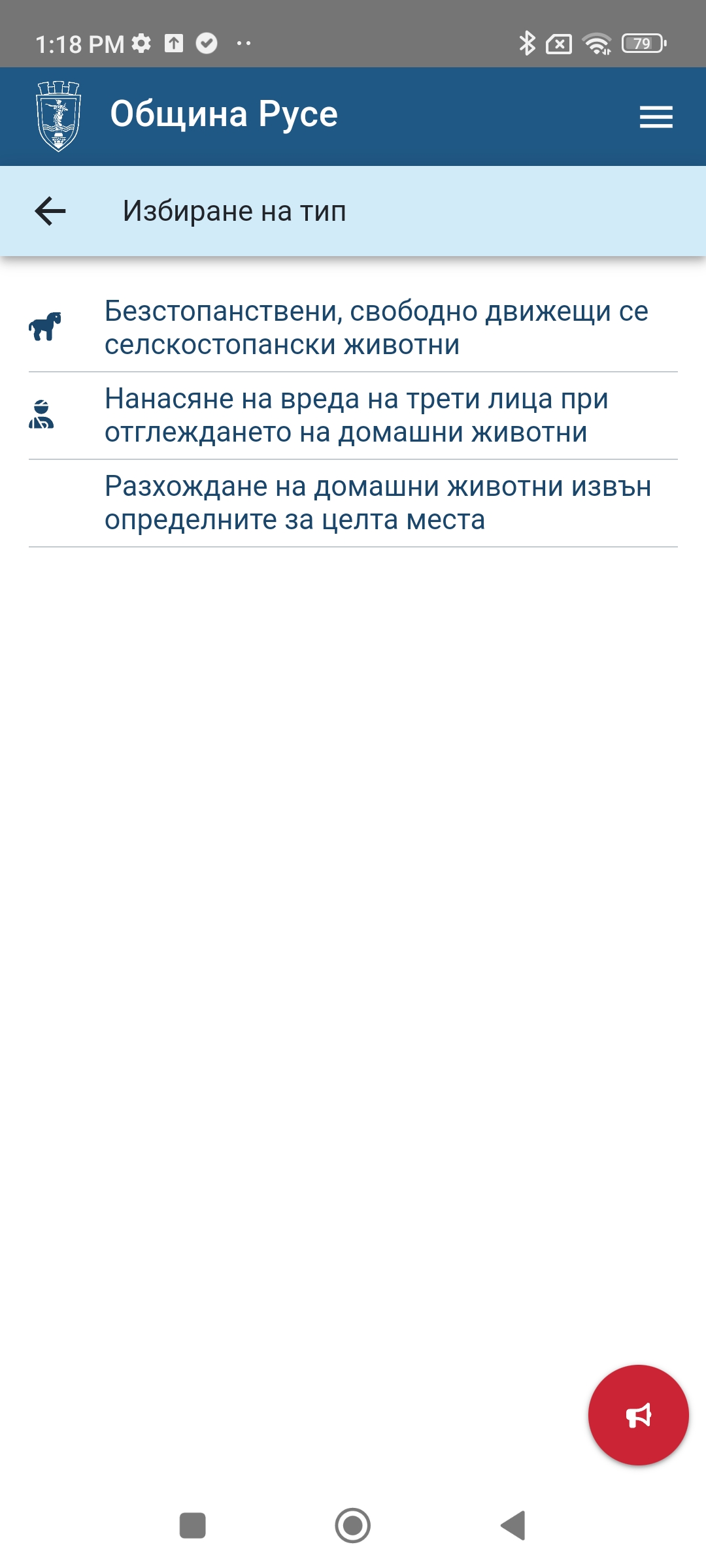The image size is (706, 1568).
Task: Open recent apps from the navigation bar
Action: point(193,1526)
